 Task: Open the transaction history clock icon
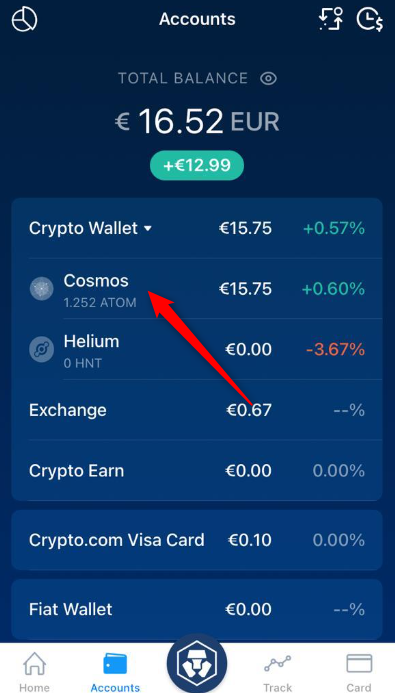pos(369,20)
